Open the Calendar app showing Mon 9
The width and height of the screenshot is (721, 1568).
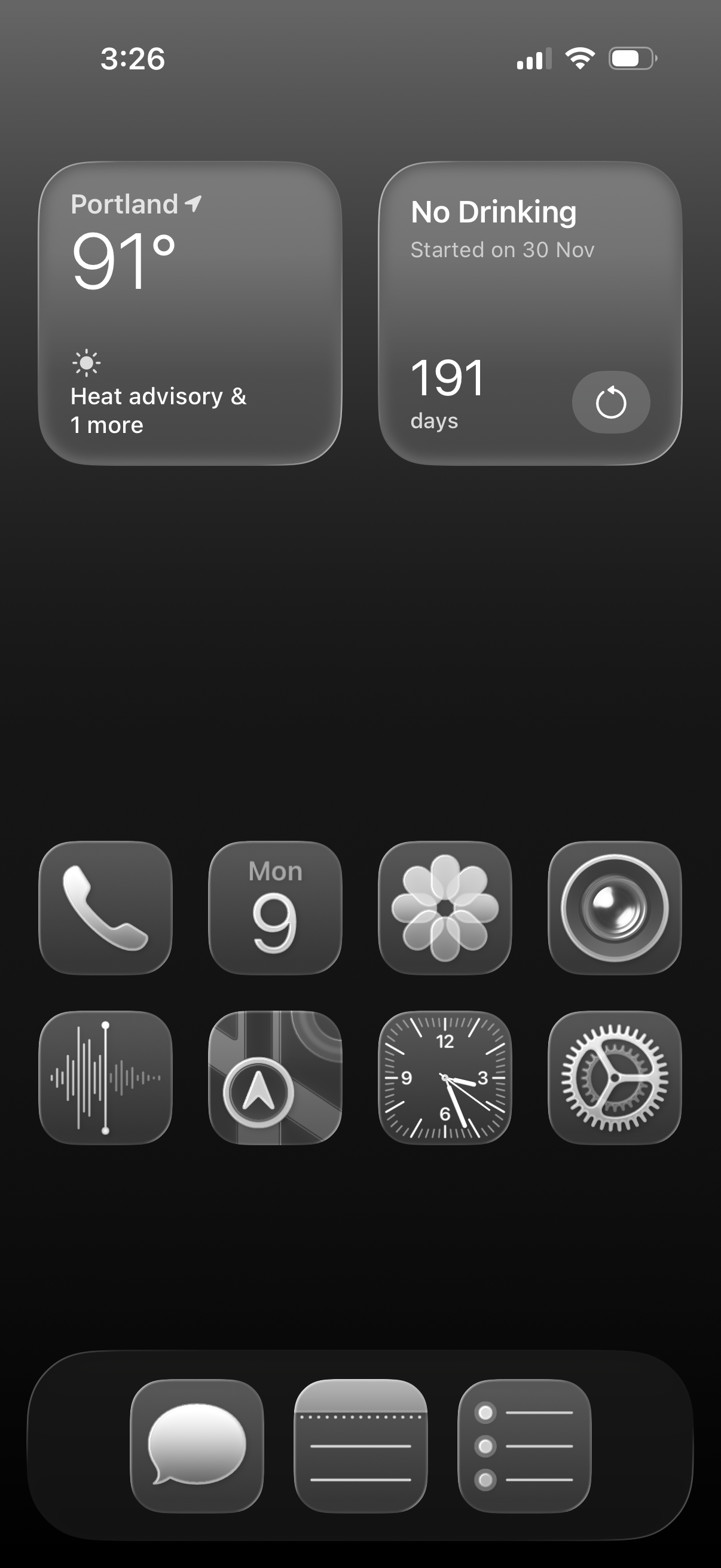pyautogui.click(x=275, y=908)
